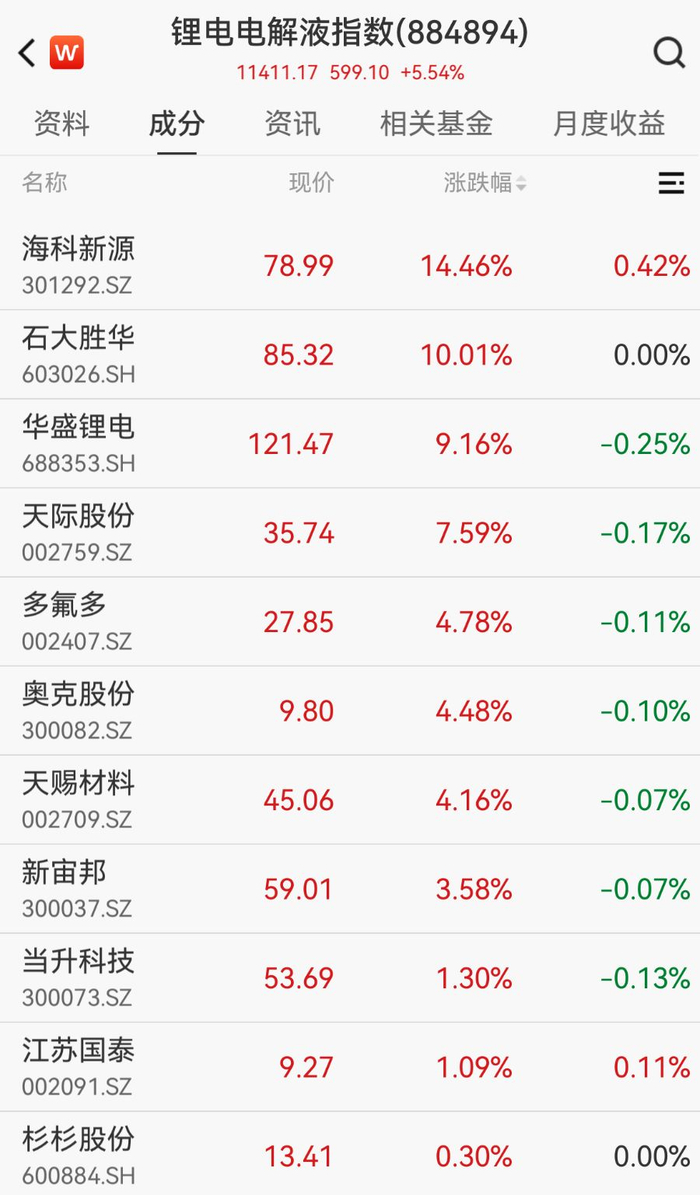The image size is (700, 1195).
Task: Open the 相关基金 tab
Action: click(436, 123)
